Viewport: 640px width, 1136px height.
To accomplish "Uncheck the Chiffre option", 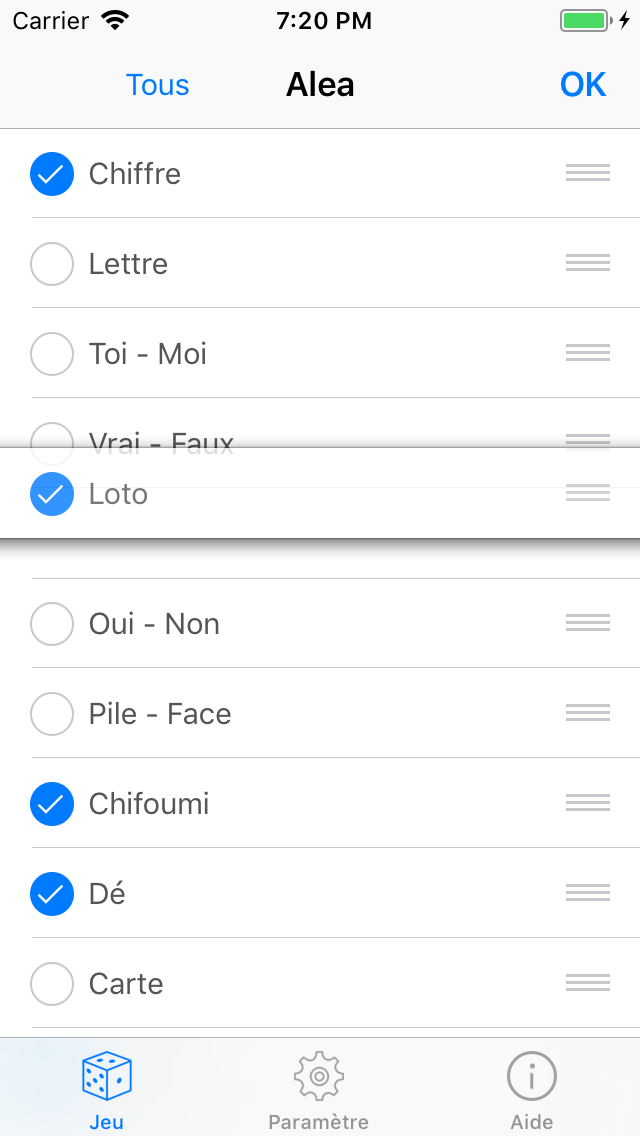I will point(52,174).
